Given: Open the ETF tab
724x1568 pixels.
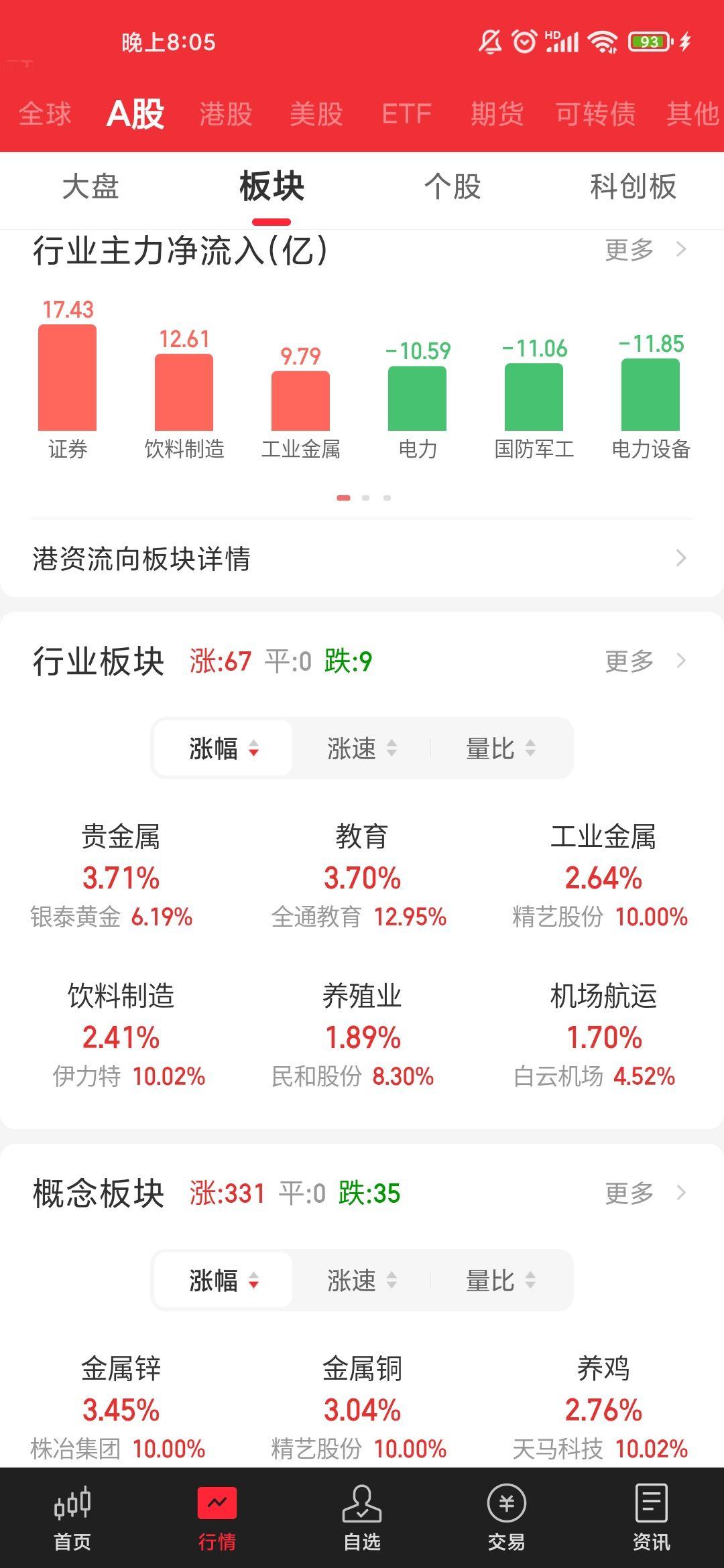Looking at the screenshot, I should [x=406, y=114].
